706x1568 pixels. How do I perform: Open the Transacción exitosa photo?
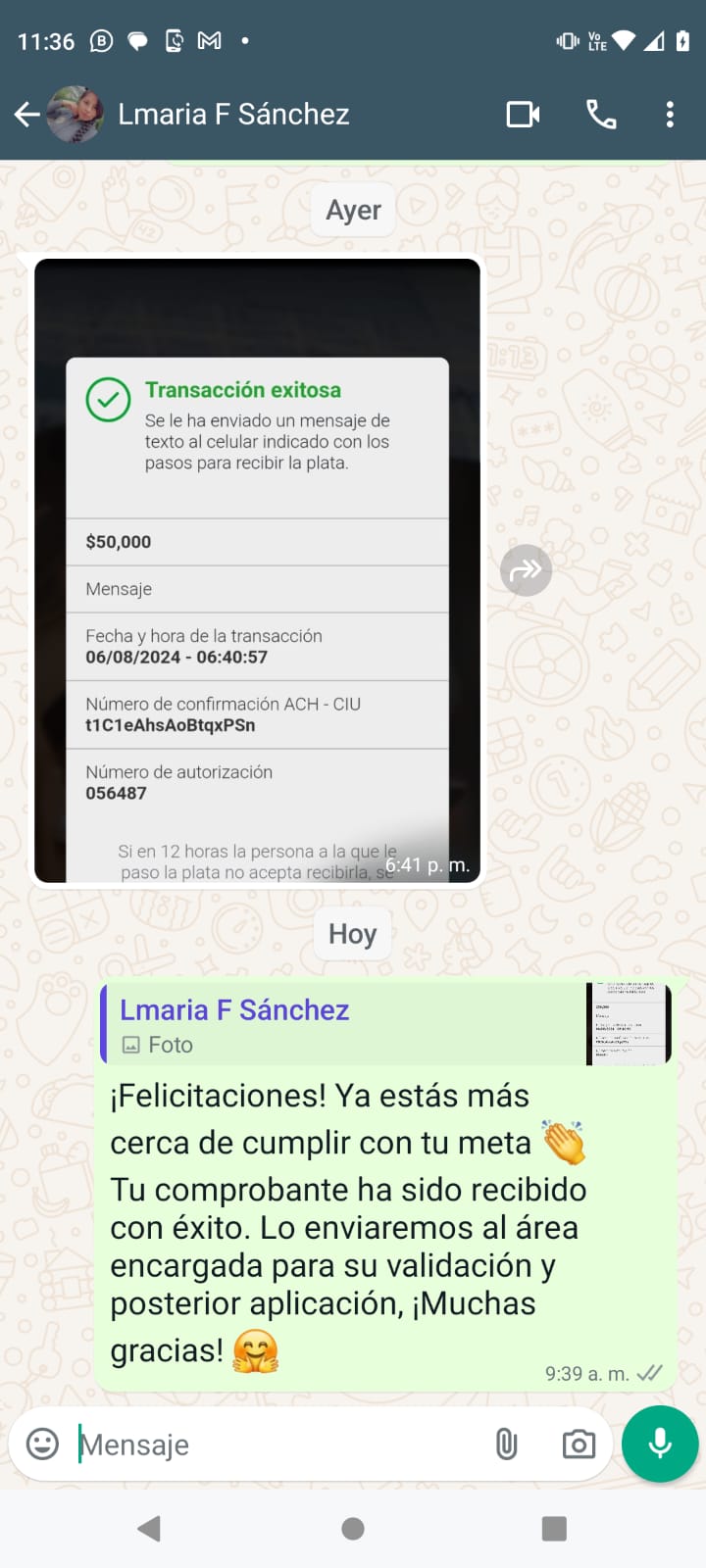(257, 570)
